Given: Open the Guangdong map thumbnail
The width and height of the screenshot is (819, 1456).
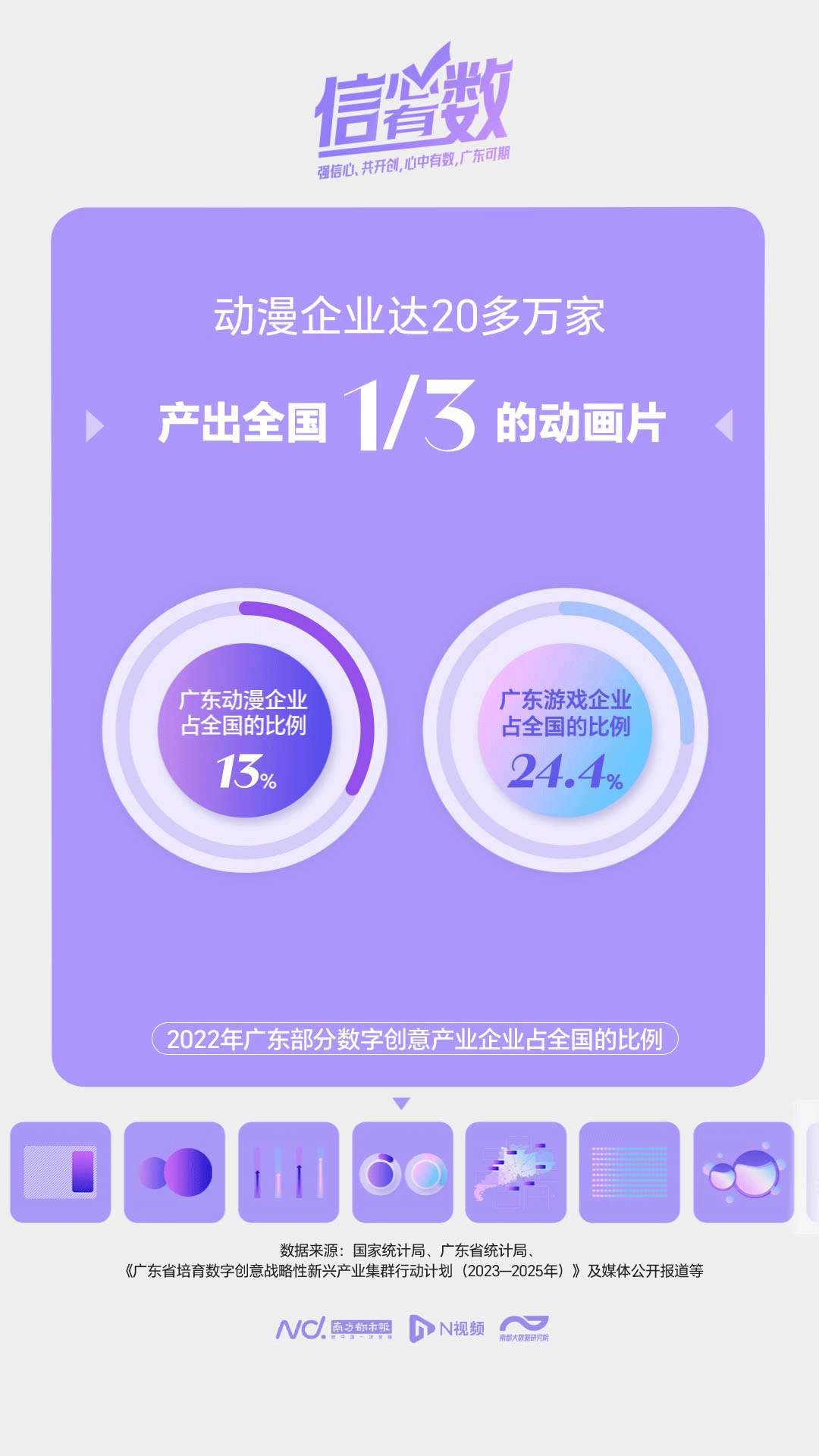Looking at the screenshot, I should (516, 1172).
